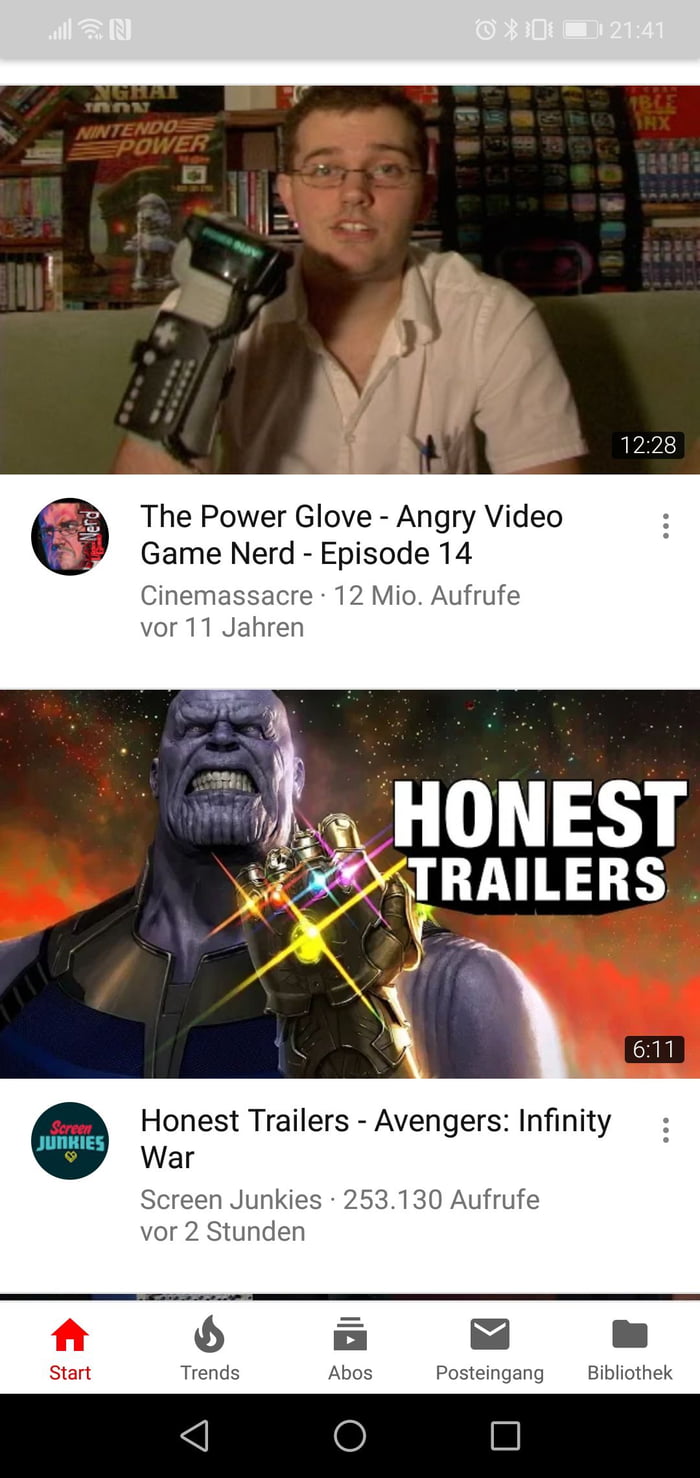Screen dimensions: 700x1478
Task: Open Screen Junkies channel avatar
Action: click(70, 1141)
